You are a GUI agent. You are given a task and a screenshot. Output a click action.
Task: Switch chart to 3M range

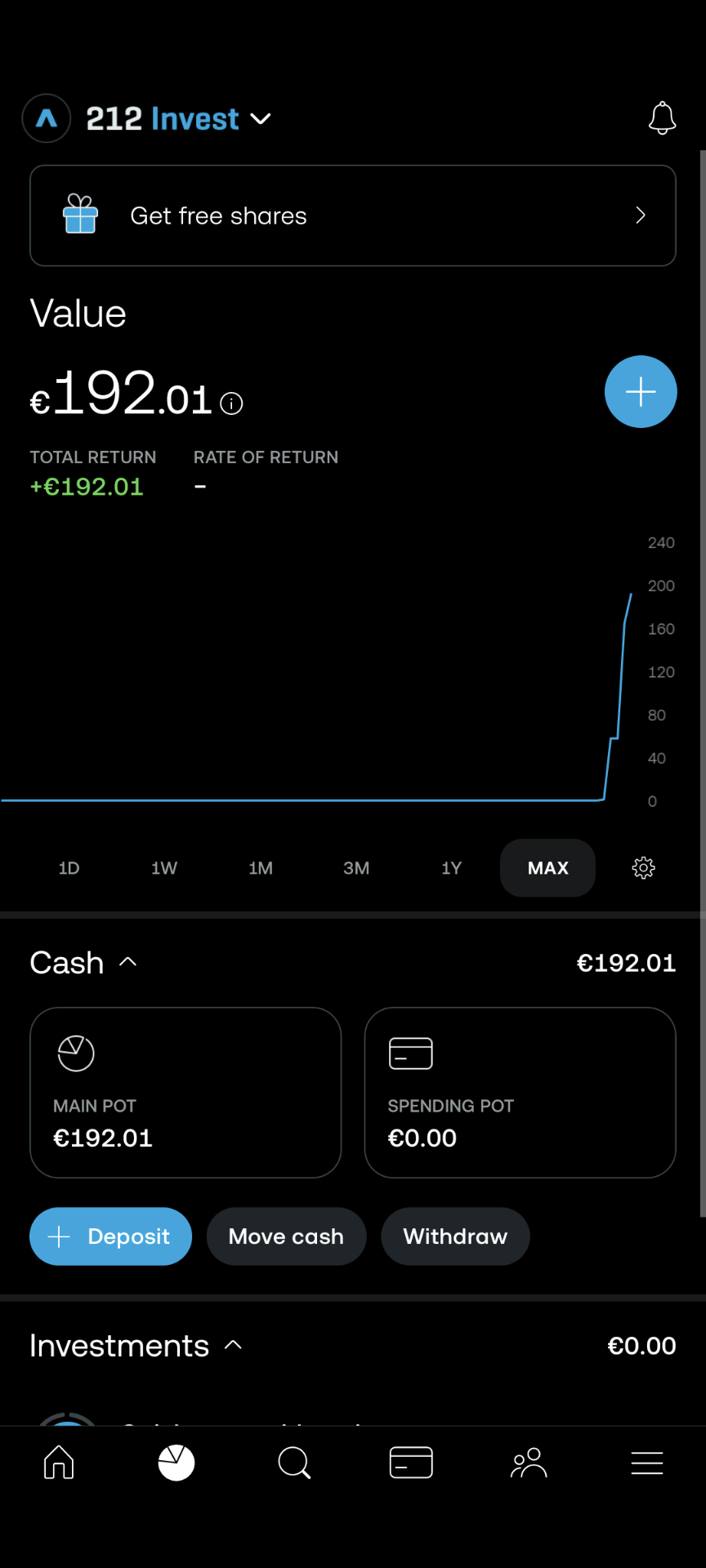point(356,868)
